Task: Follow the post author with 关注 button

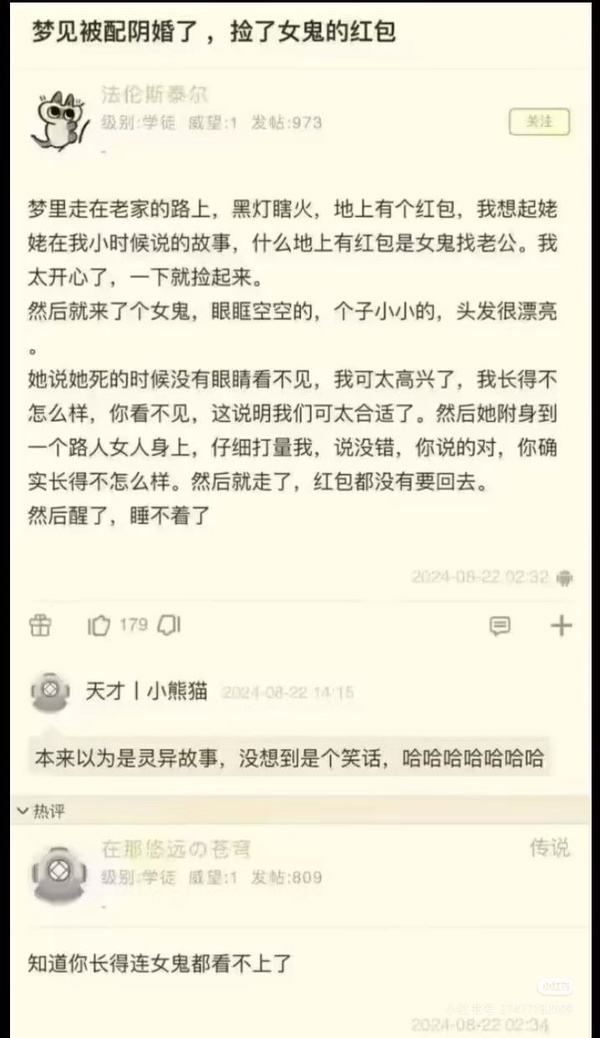Action: pyautogui.click(x=539, y=121)
